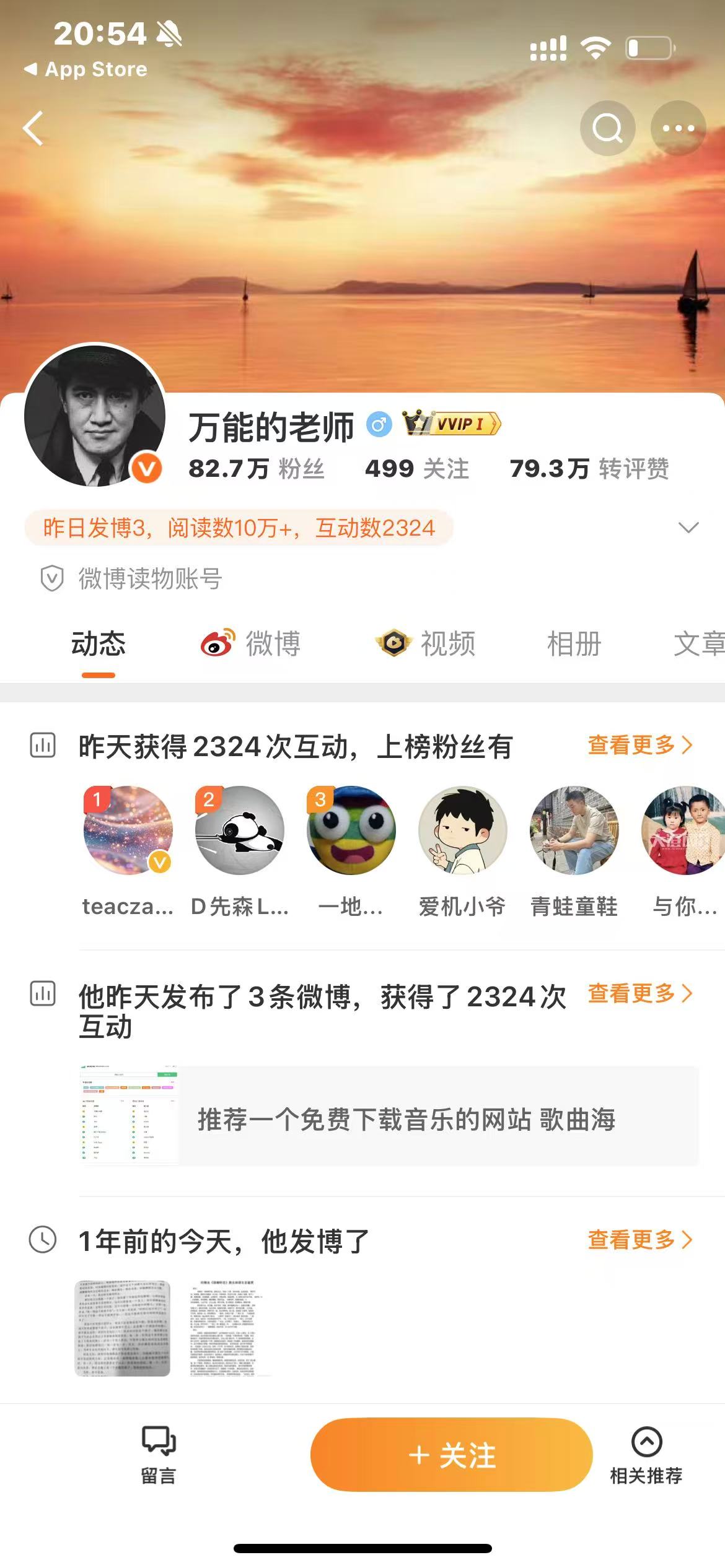Follow this account with + 关注

tap(452, 1455)
